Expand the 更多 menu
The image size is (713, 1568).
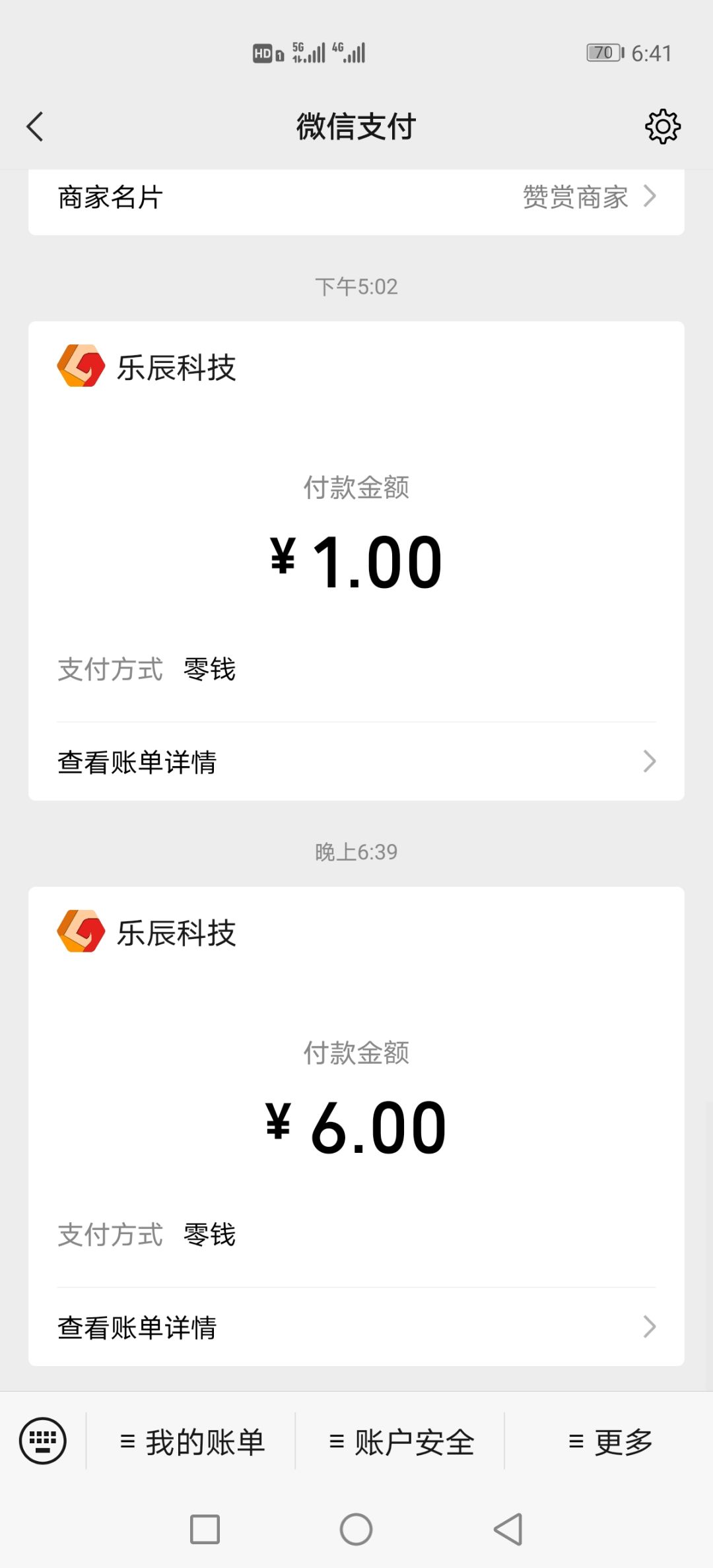tap(610, 1442)
